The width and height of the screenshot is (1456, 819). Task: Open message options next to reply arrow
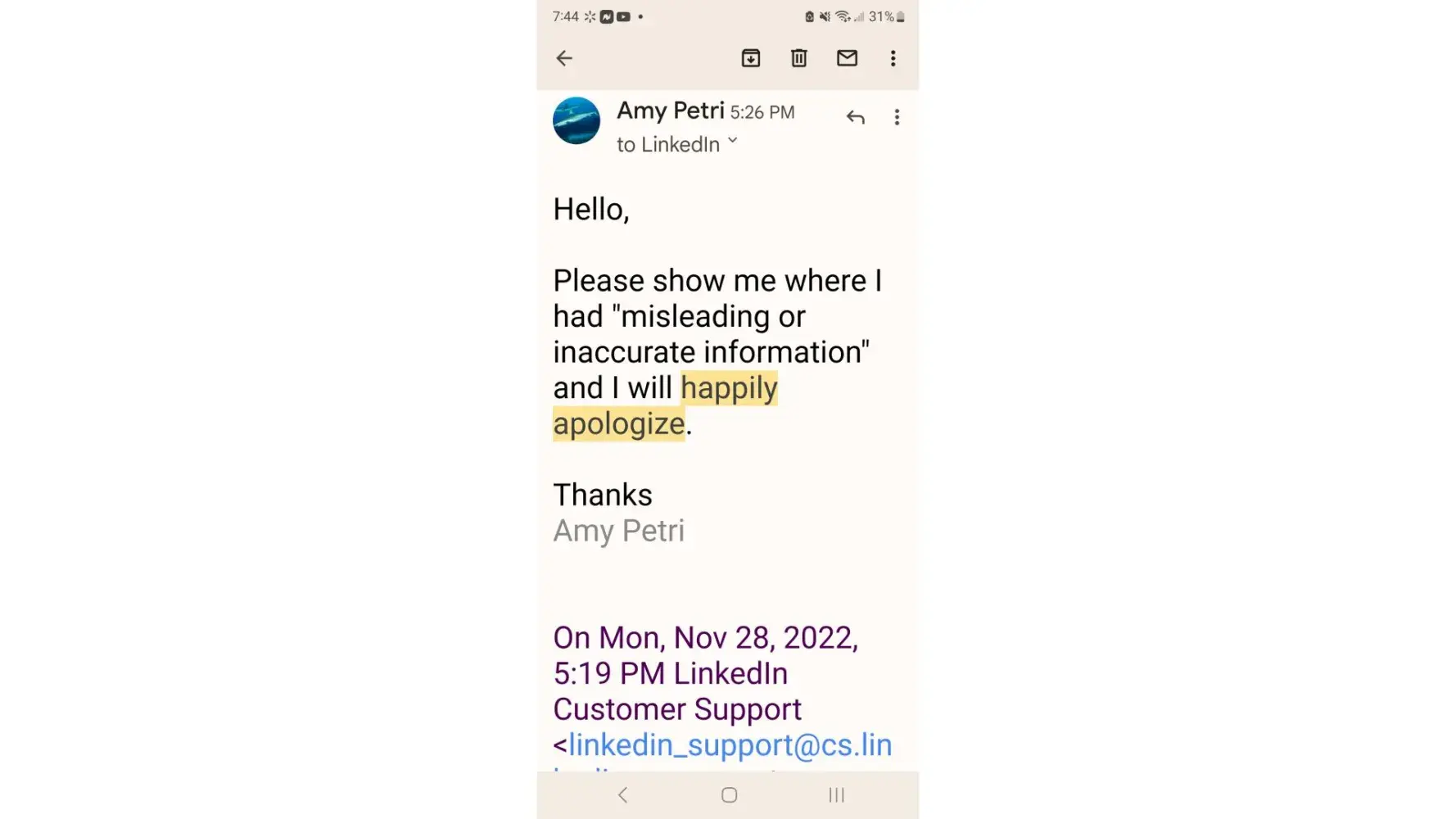[897, 118]
